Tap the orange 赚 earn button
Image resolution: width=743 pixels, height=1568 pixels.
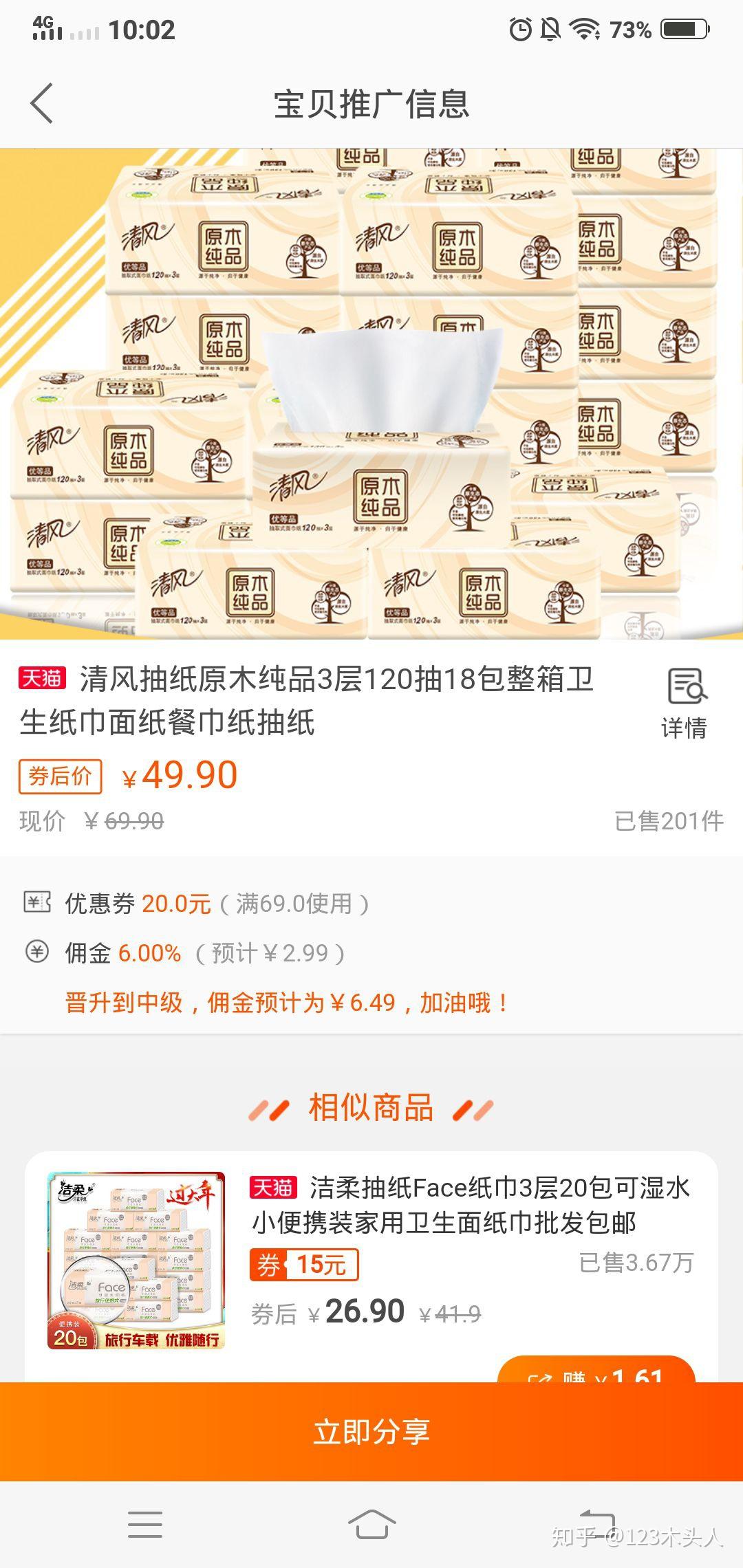coord(596,1370)
